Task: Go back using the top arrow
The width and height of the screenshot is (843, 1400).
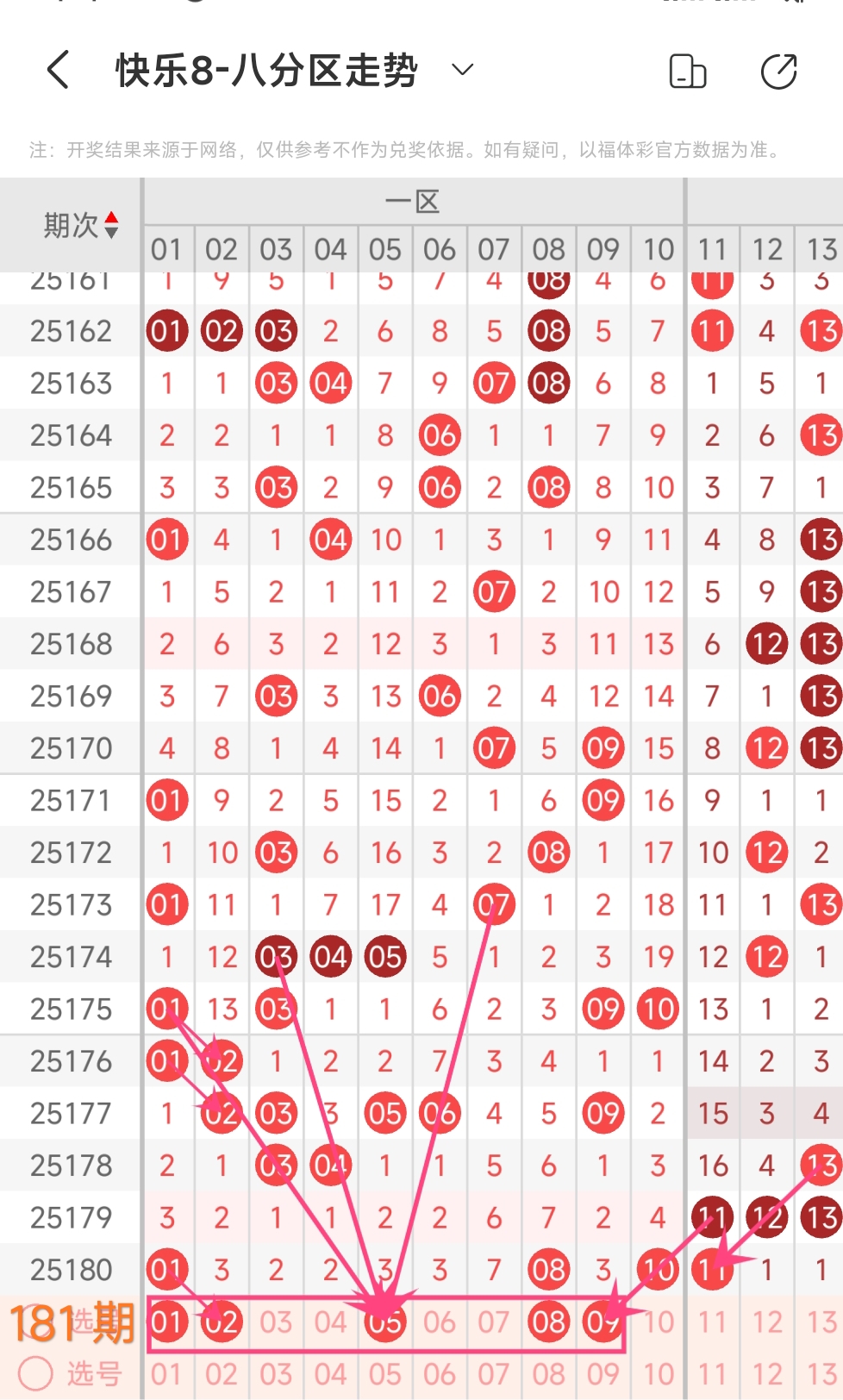Action: pyautogui.click(x=59, y=70)
